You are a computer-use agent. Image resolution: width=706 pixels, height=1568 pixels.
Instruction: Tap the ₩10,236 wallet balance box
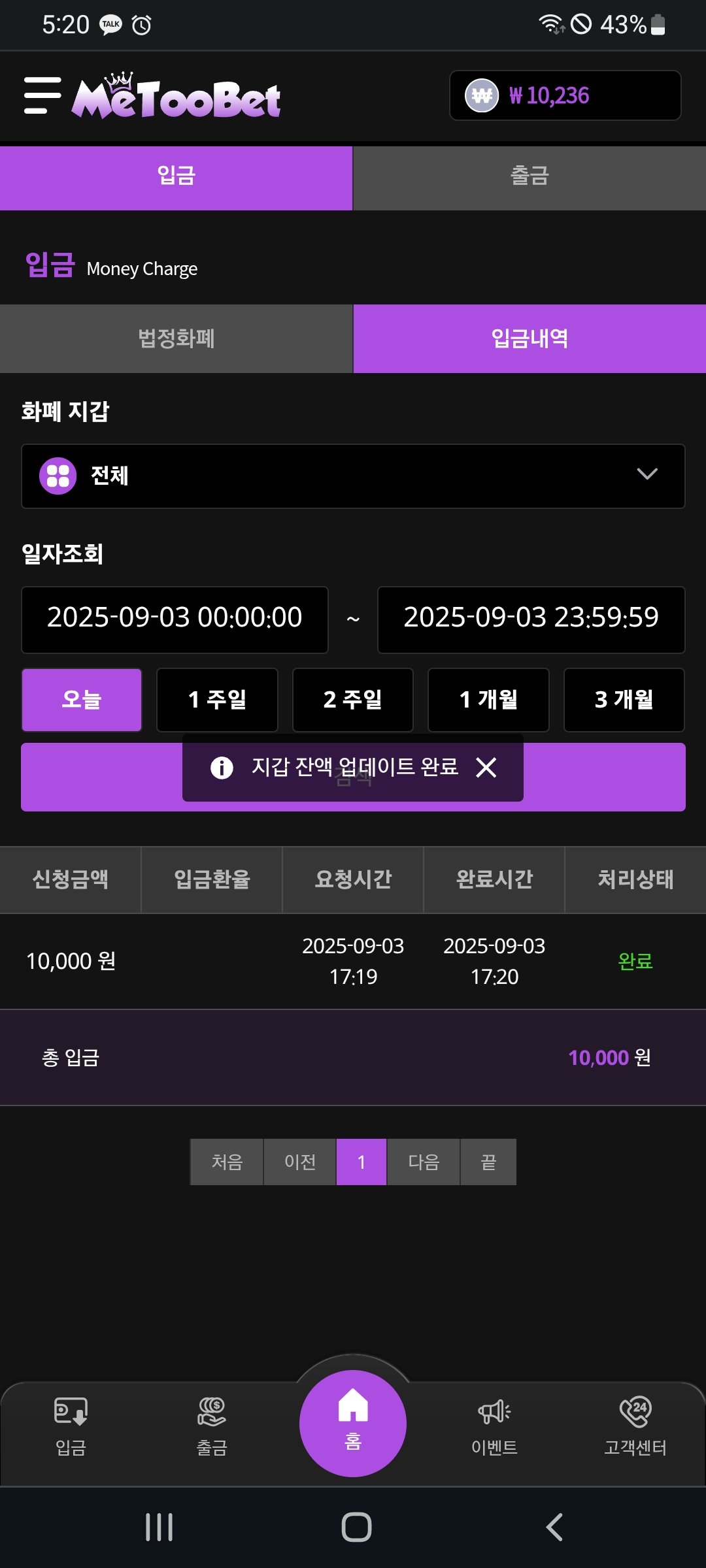(565, 95)
